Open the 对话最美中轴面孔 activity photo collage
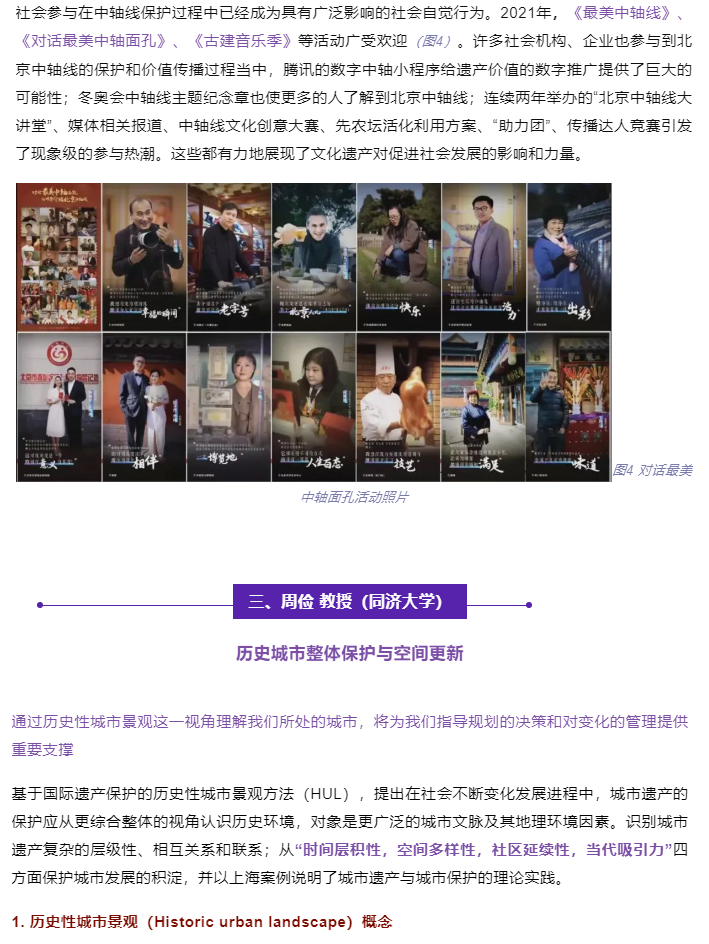709x944 pixels. [x=313, y=332]
